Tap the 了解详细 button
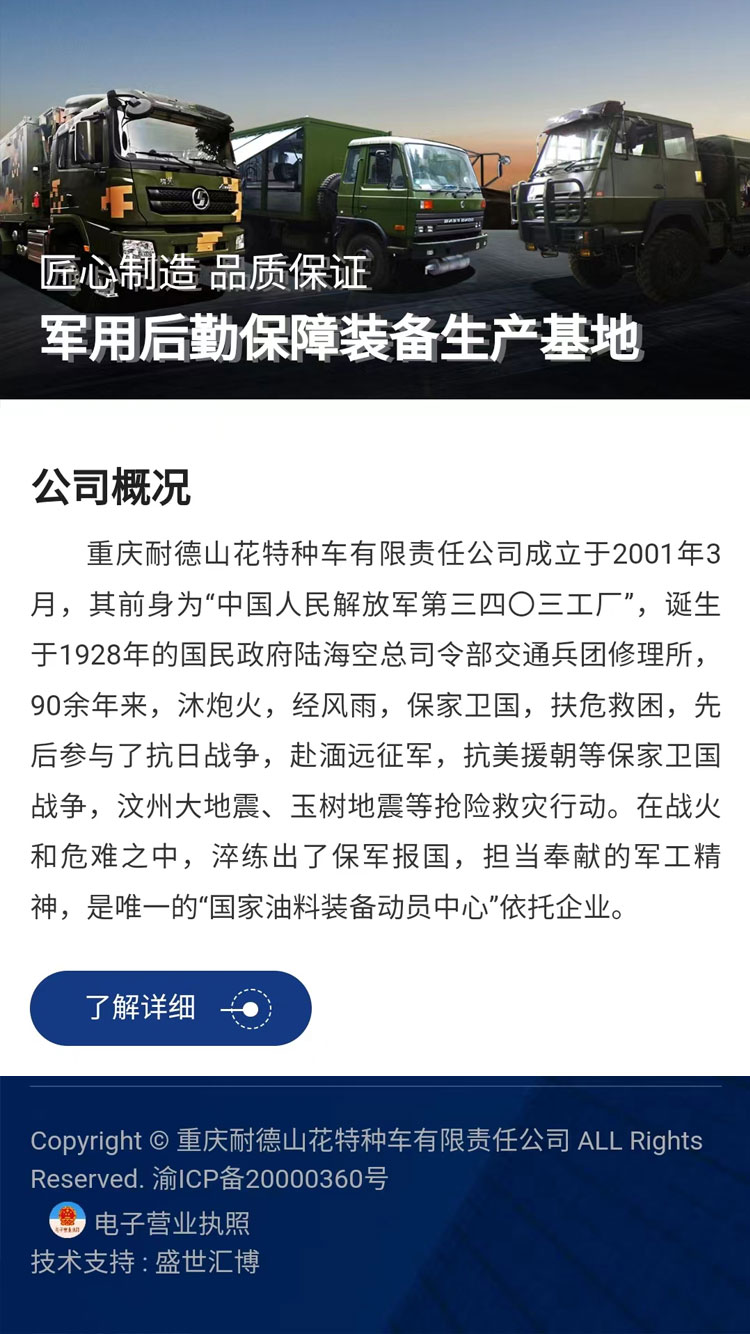 point(170,1008)
